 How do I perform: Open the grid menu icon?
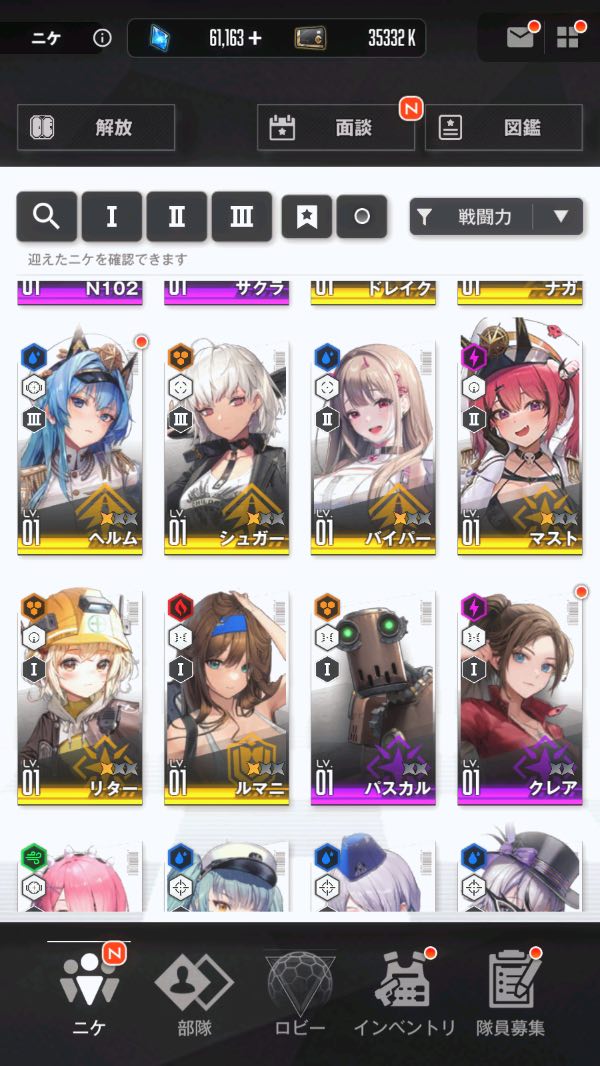tap(568, 38)
